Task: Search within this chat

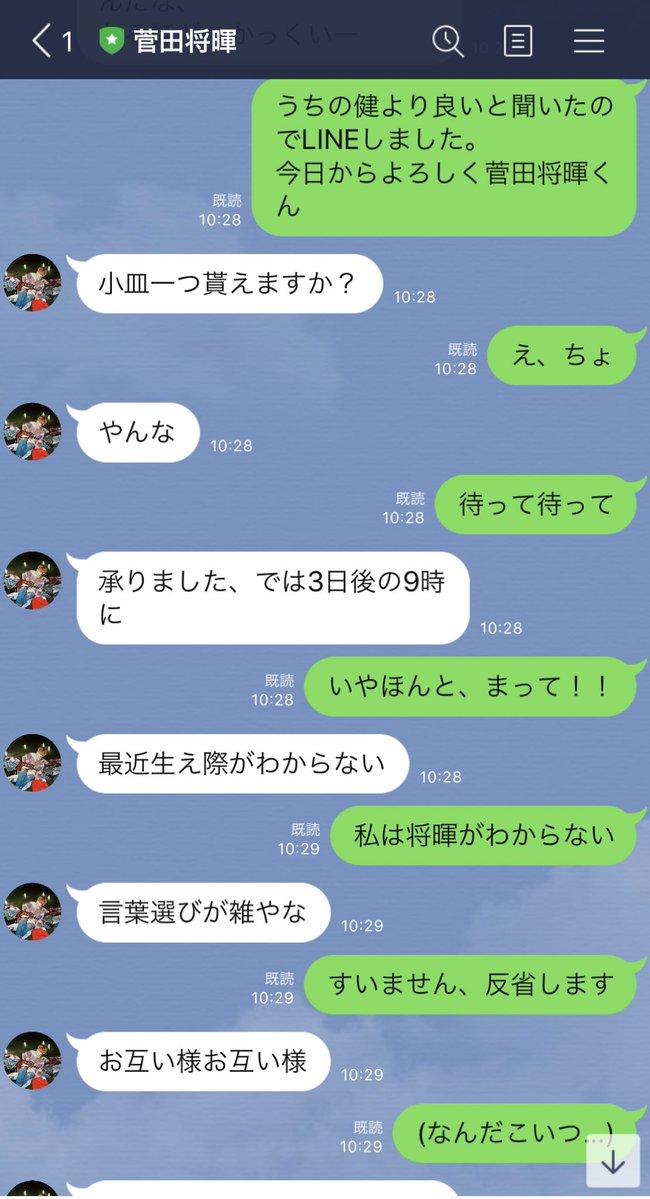Action: 448,41
